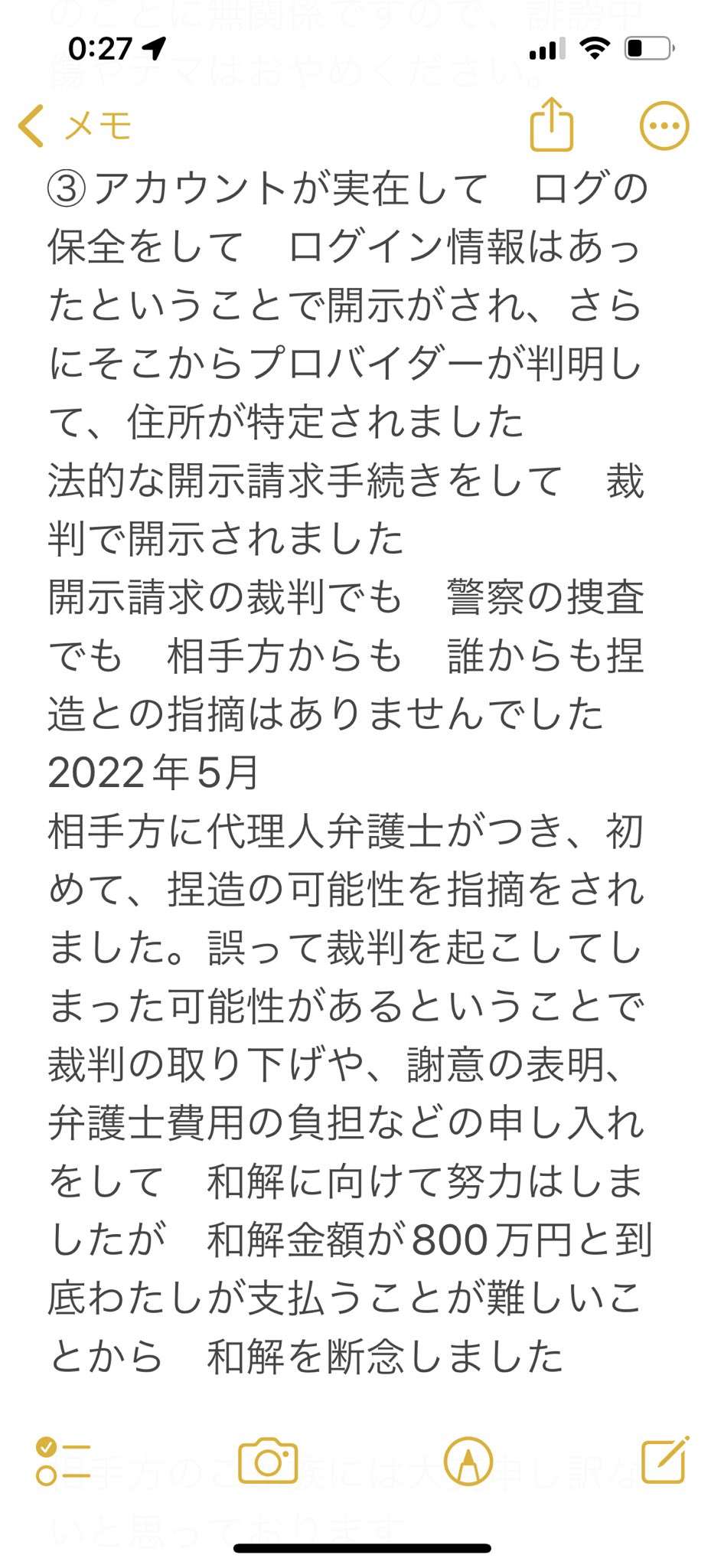Viewport: 724px width, 1568px height.
Task: Open the more options menu
Action: (x=664, y=126)
